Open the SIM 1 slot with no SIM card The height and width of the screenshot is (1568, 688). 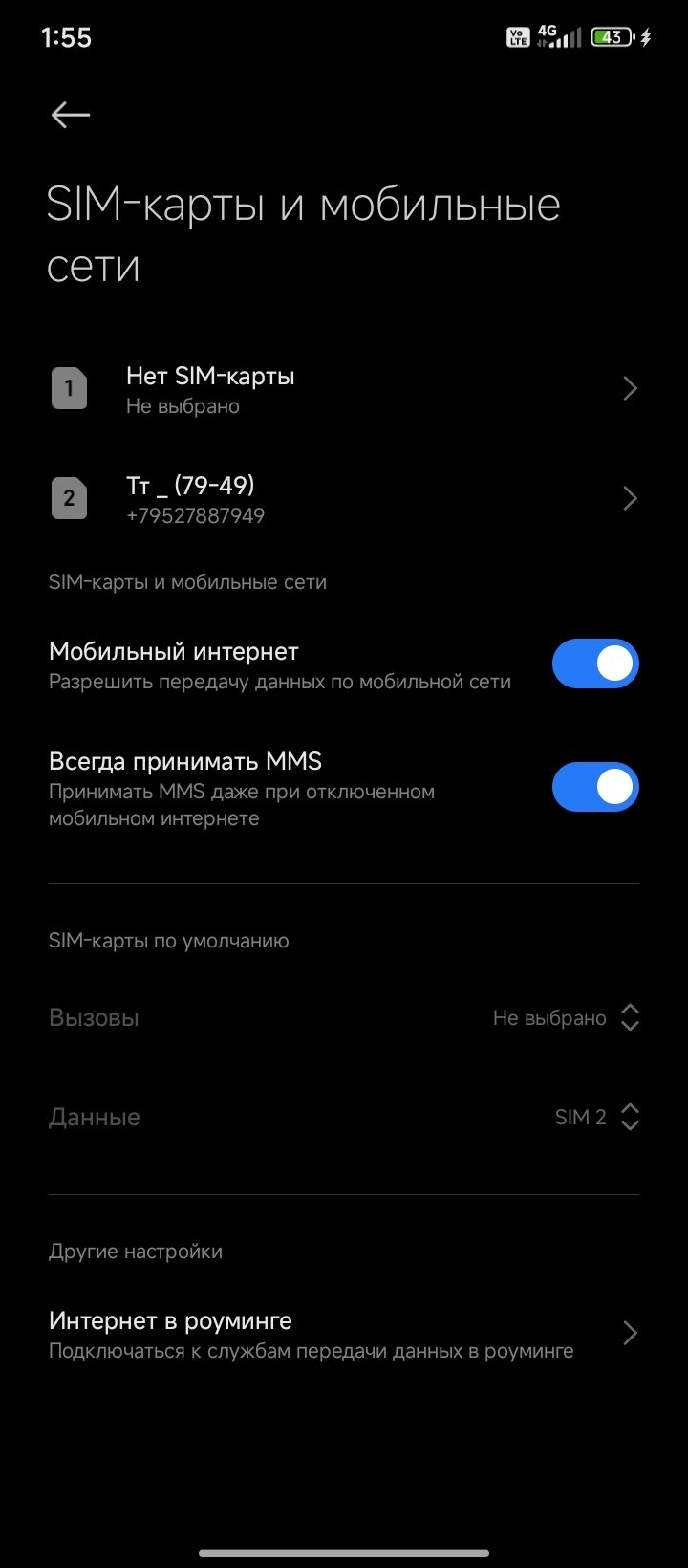click(x=344, y=389)
